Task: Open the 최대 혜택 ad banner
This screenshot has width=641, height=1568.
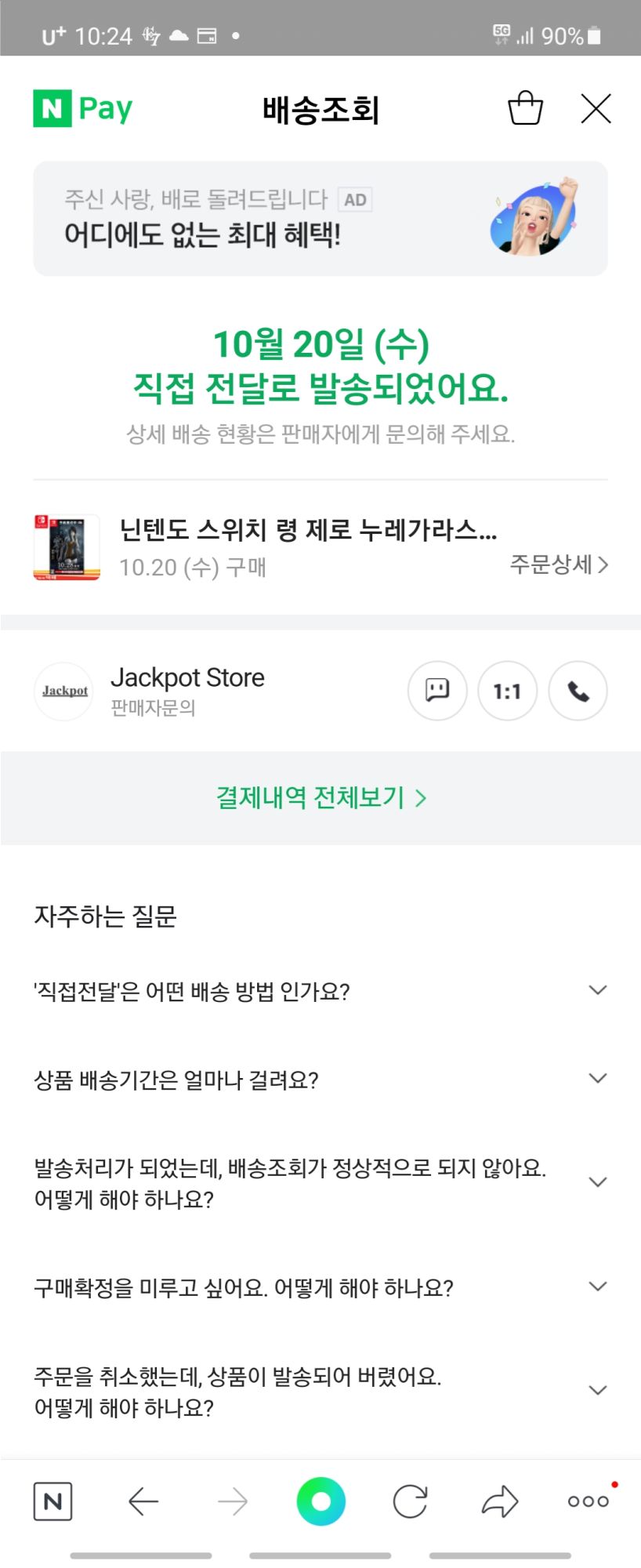Action: [320, 219]
